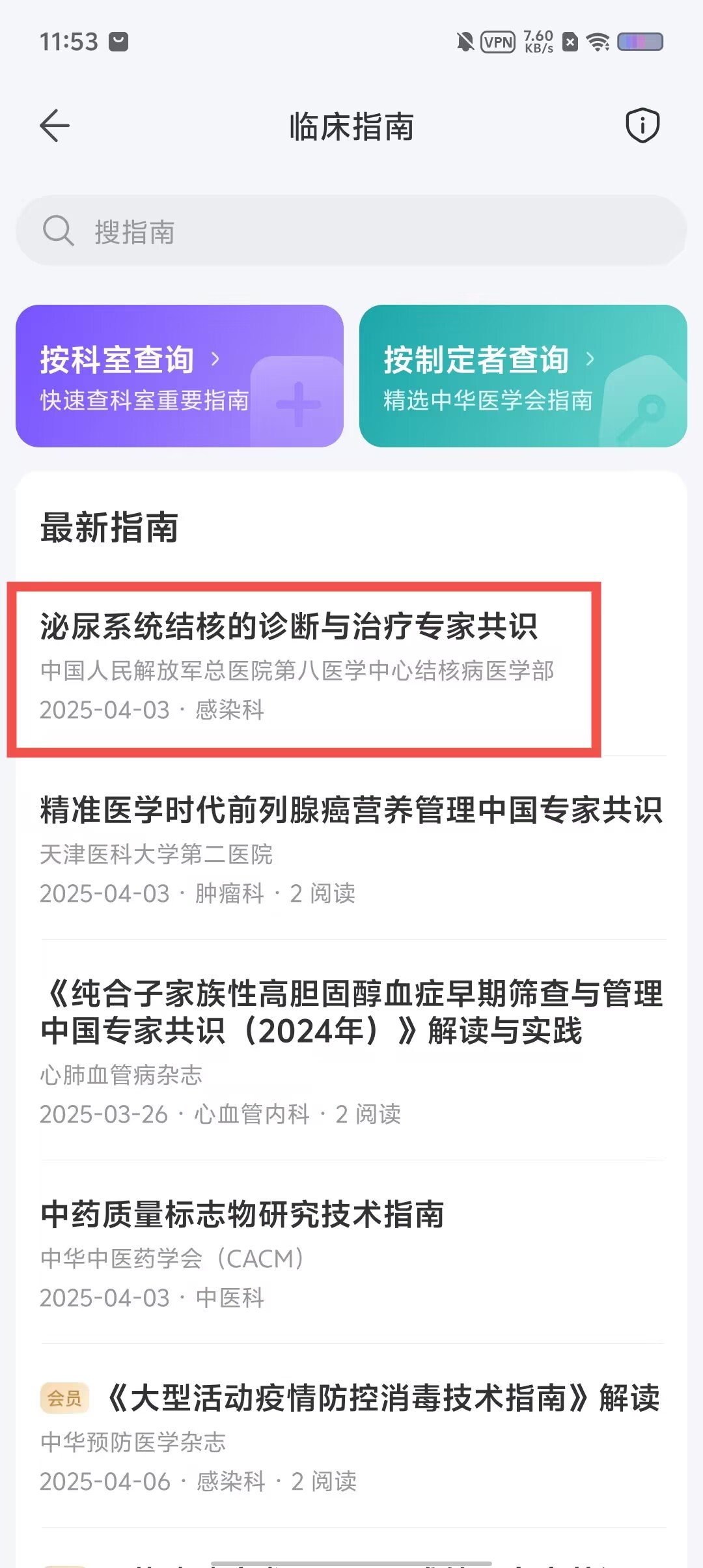Open 按制定者查询 card
Screen dimensions: 703x1568
click(x=523, y=376)
